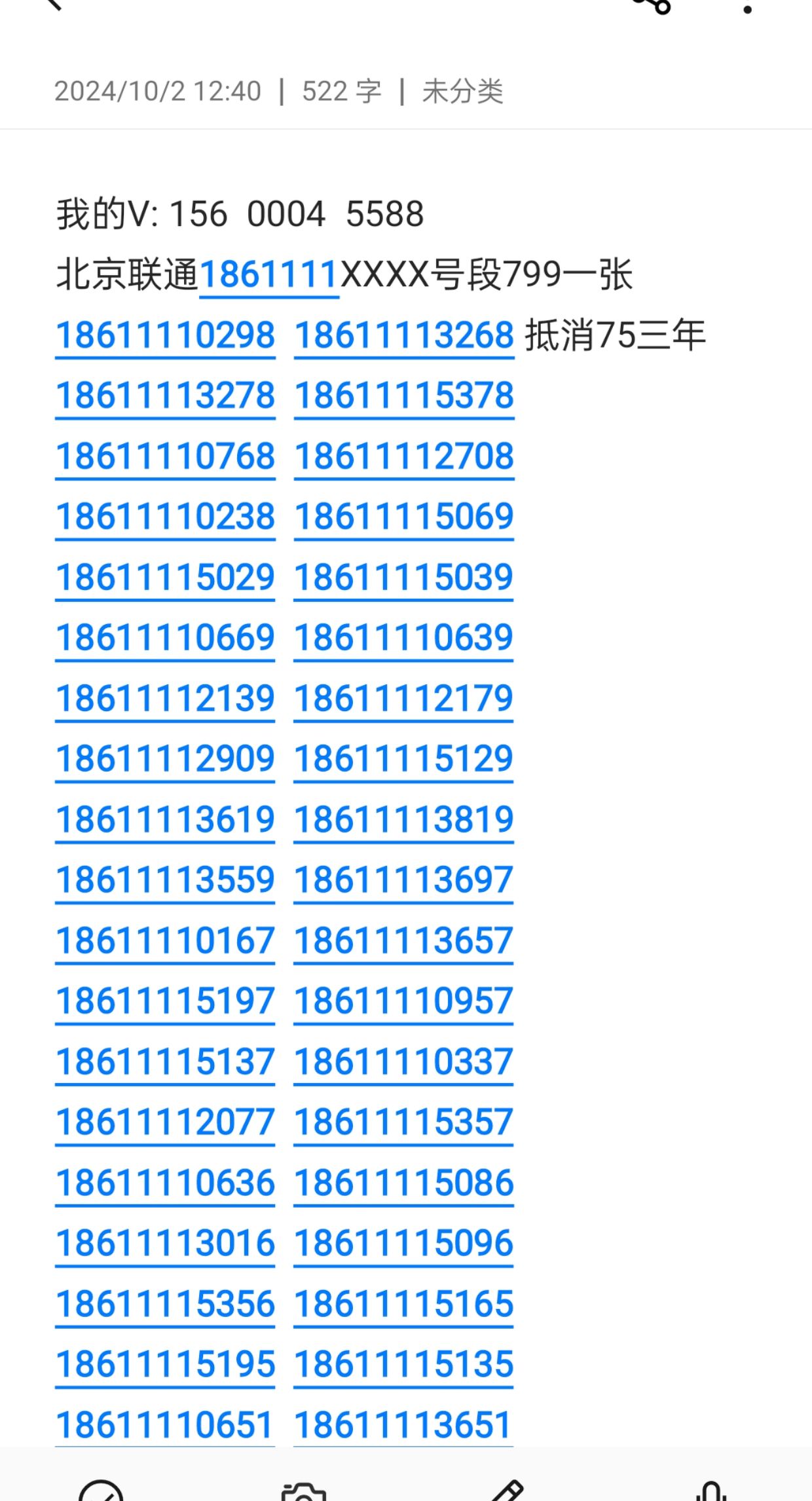Select the linked number 18611113619
Screen dimensions: 812x1501
(165, 820)
